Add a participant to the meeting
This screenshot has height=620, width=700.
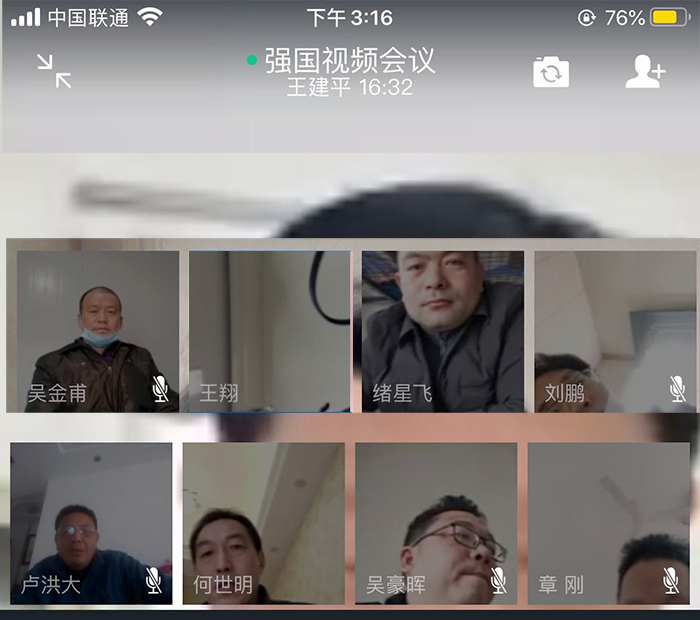(x=645, y=71)
